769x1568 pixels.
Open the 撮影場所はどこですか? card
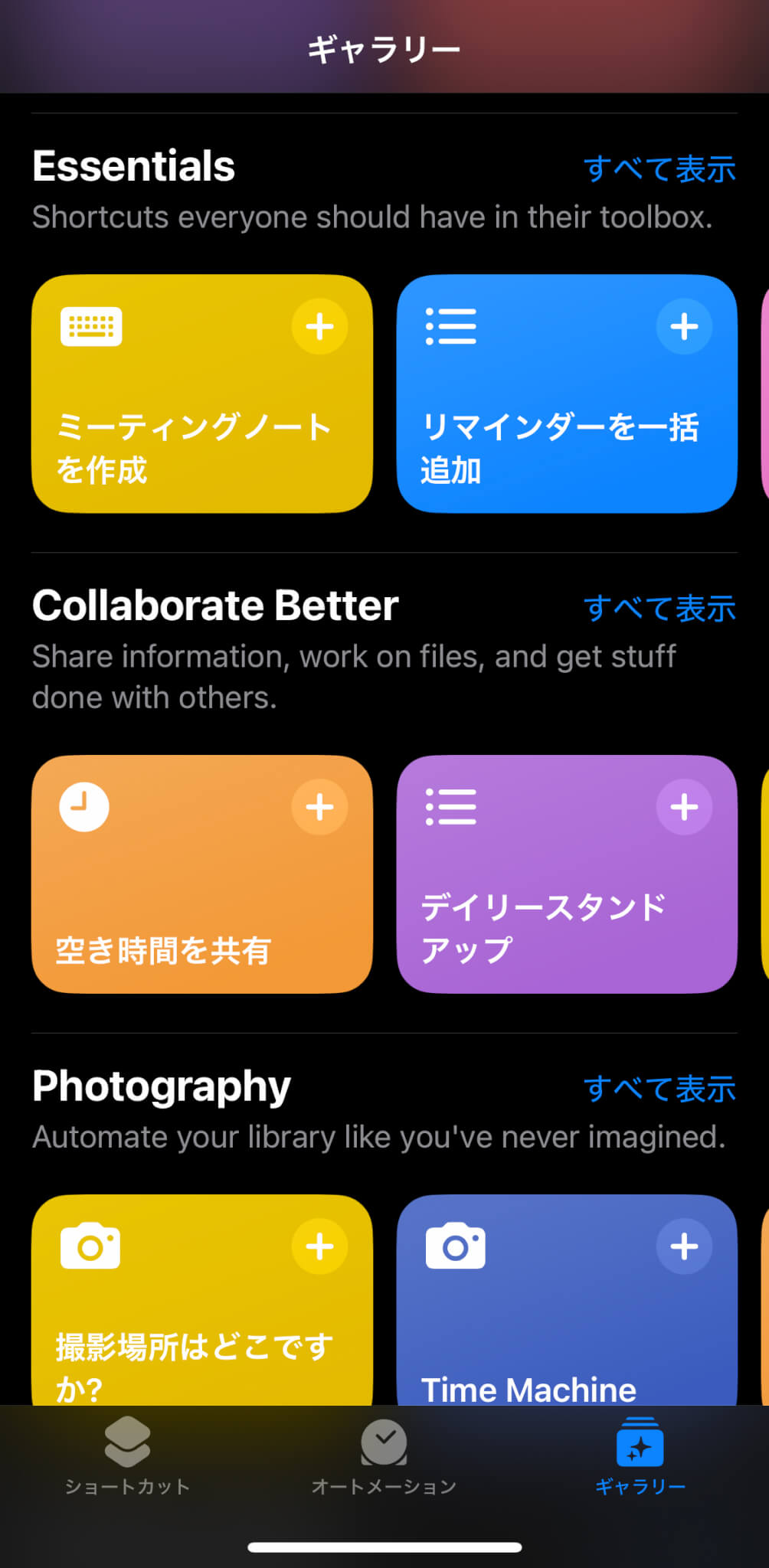pos(202,1300)
